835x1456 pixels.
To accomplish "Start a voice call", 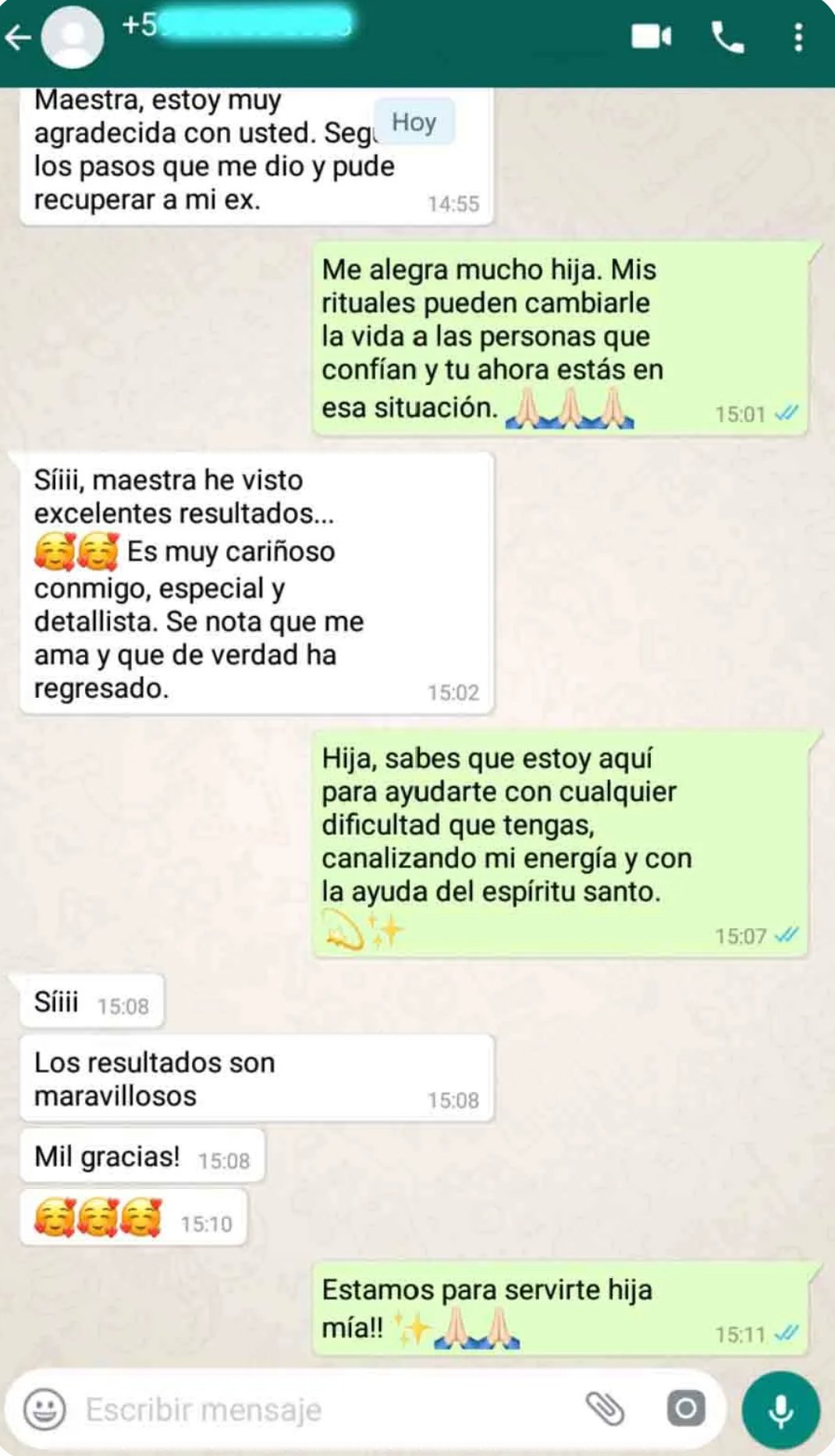I will tap(727, 37).
